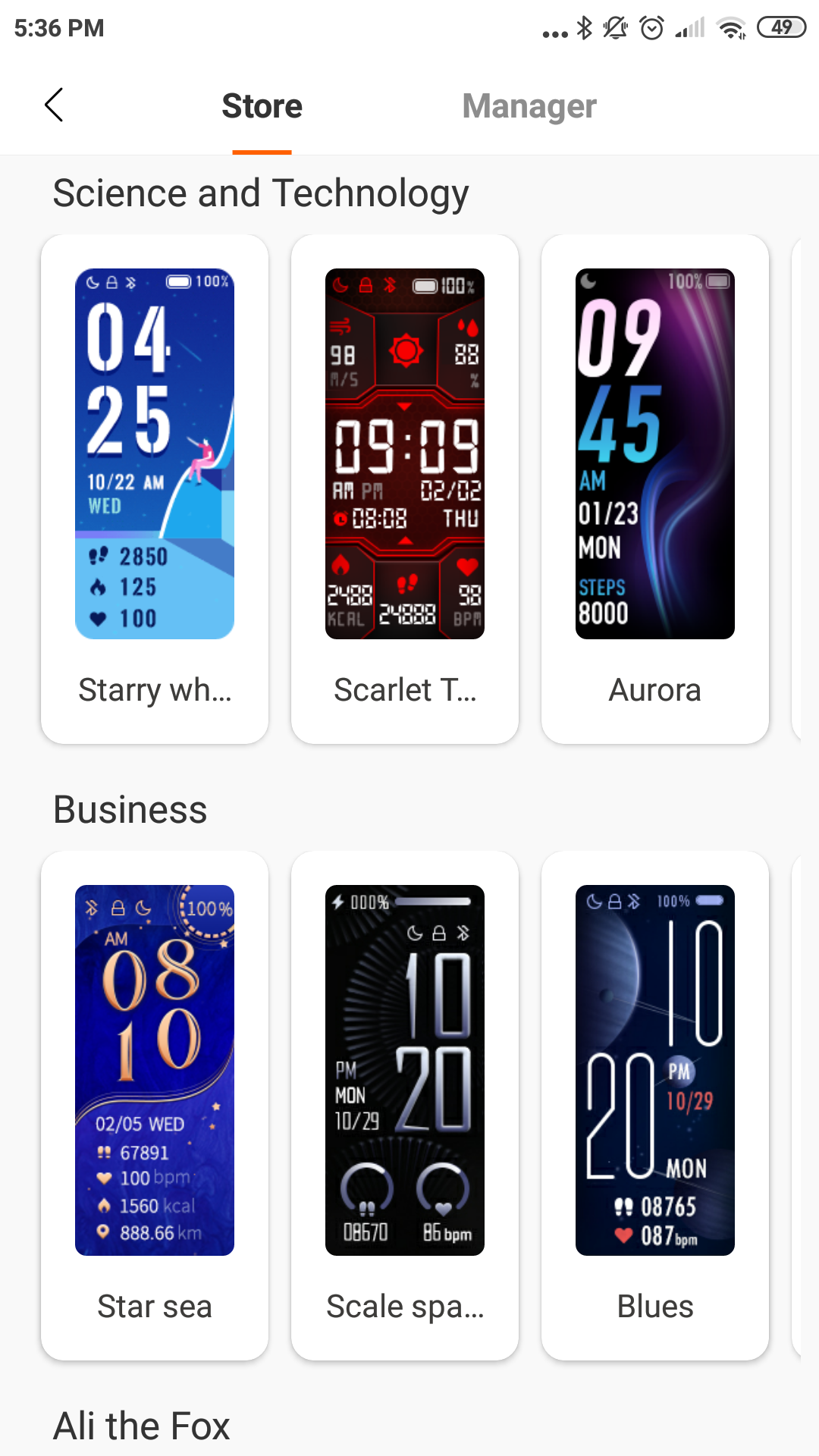
Task: View the Aurora watch face
Action: [x=655, y=488]
